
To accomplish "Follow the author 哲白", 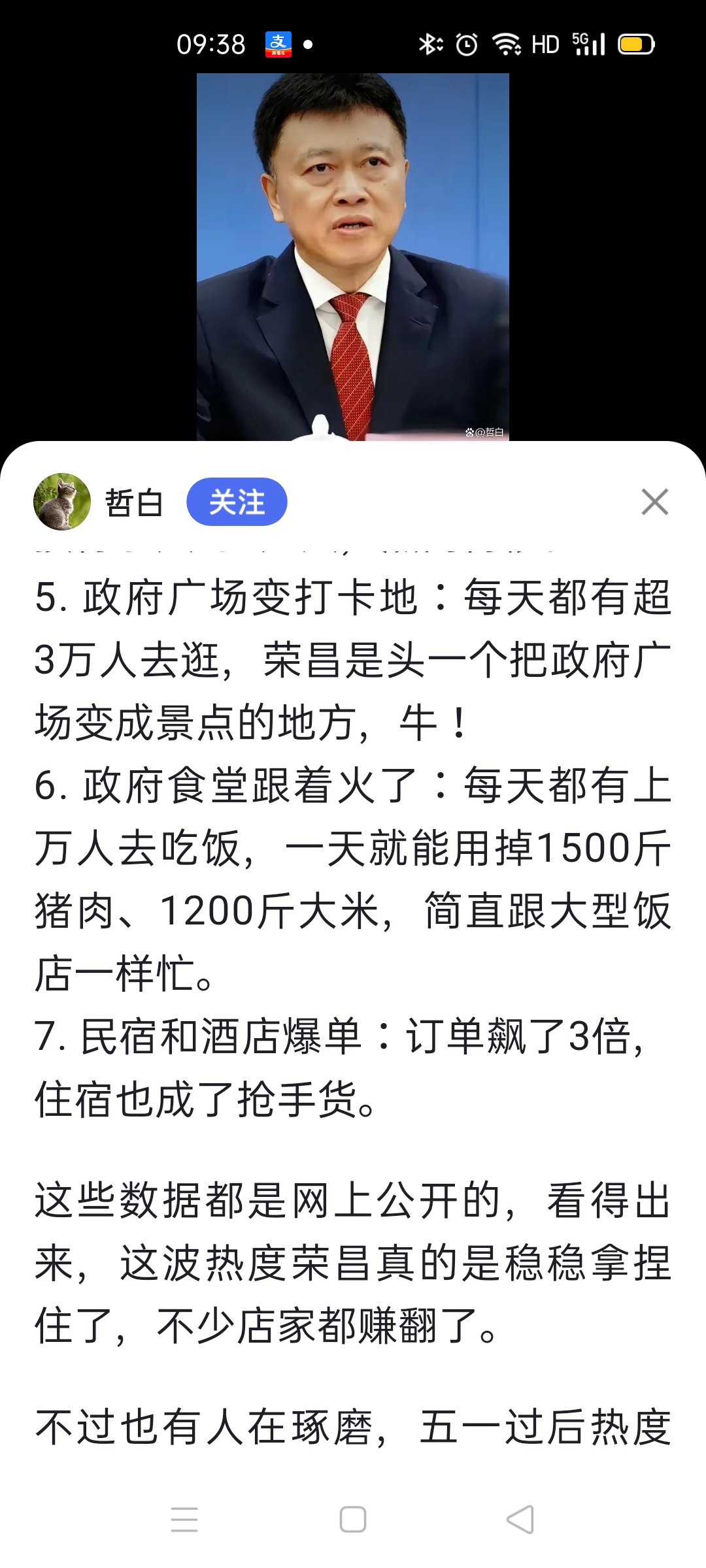I will point(237,502).
